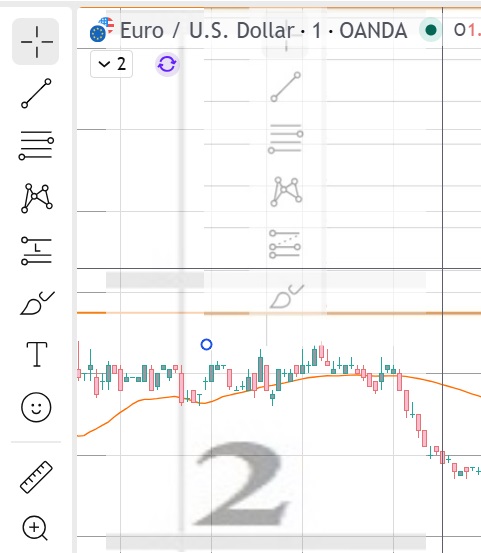Viewport: 481px width, 553px height.
Task: Open the Euro / U.S. Dollar symbol title
Action: coord(264,31)
